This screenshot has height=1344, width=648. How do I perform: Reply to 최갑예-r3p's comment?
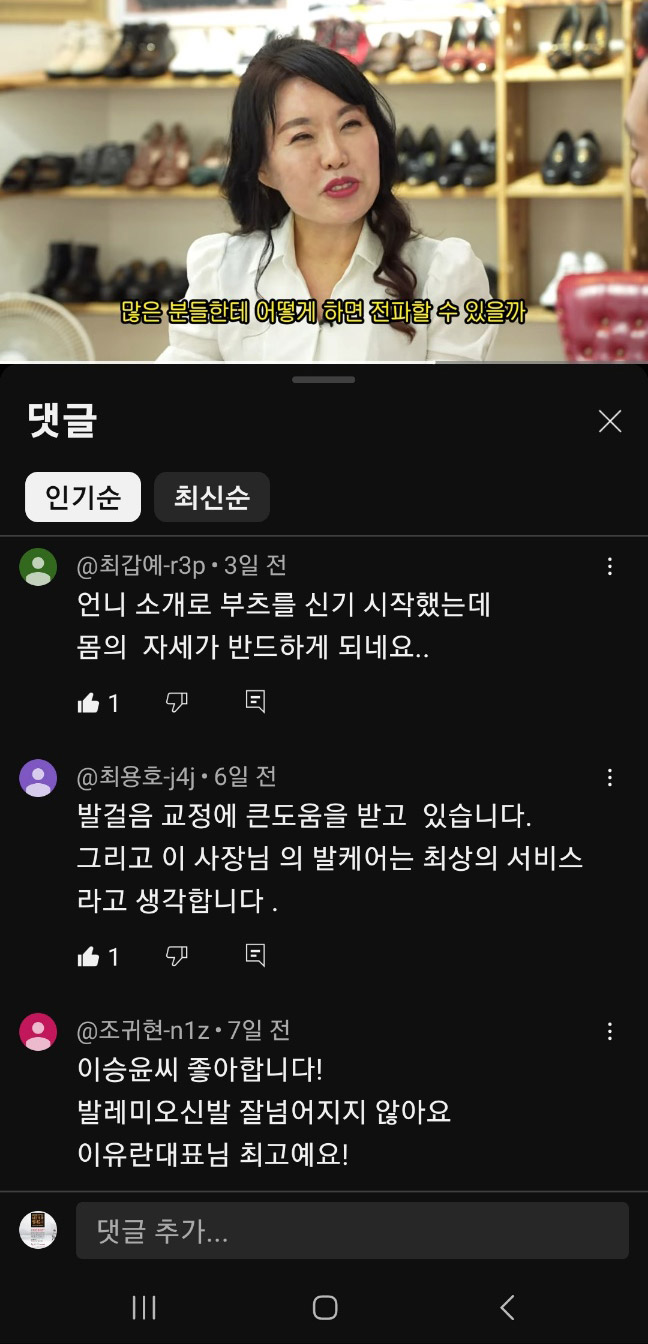[256, 702]
